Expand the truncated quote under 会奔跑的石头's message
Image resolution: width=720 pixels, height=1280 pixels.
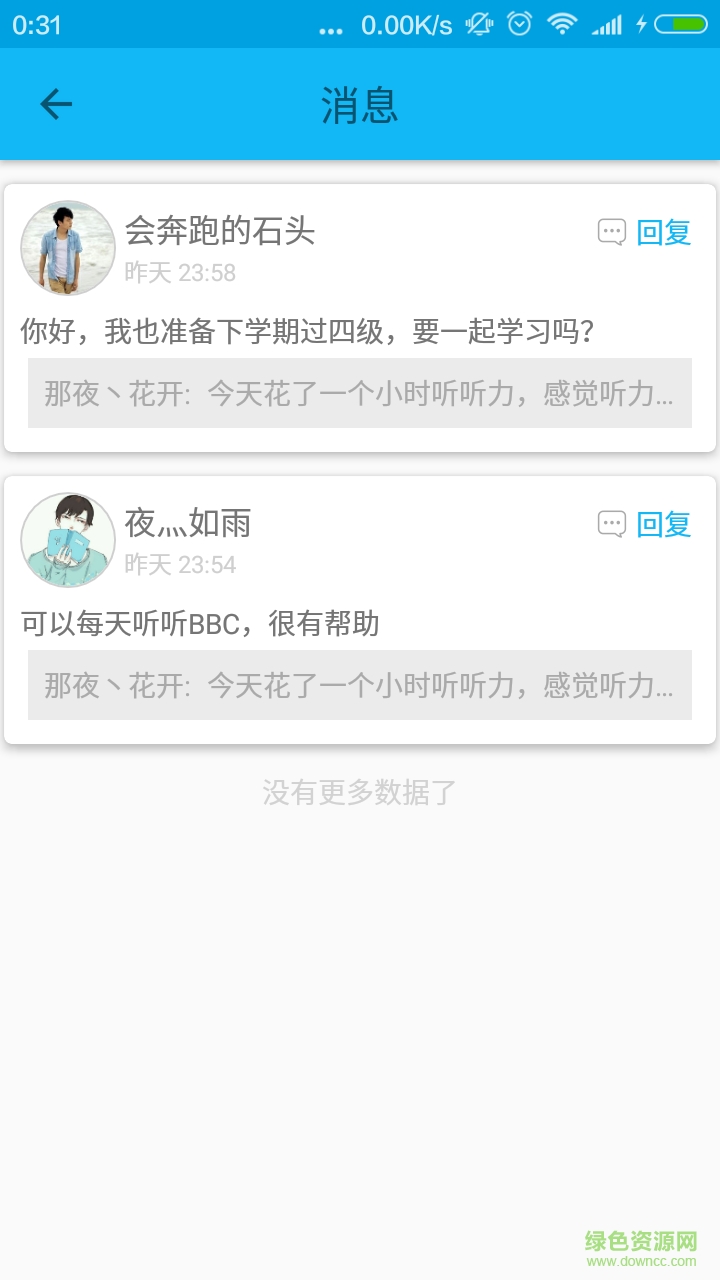point(360,393)
